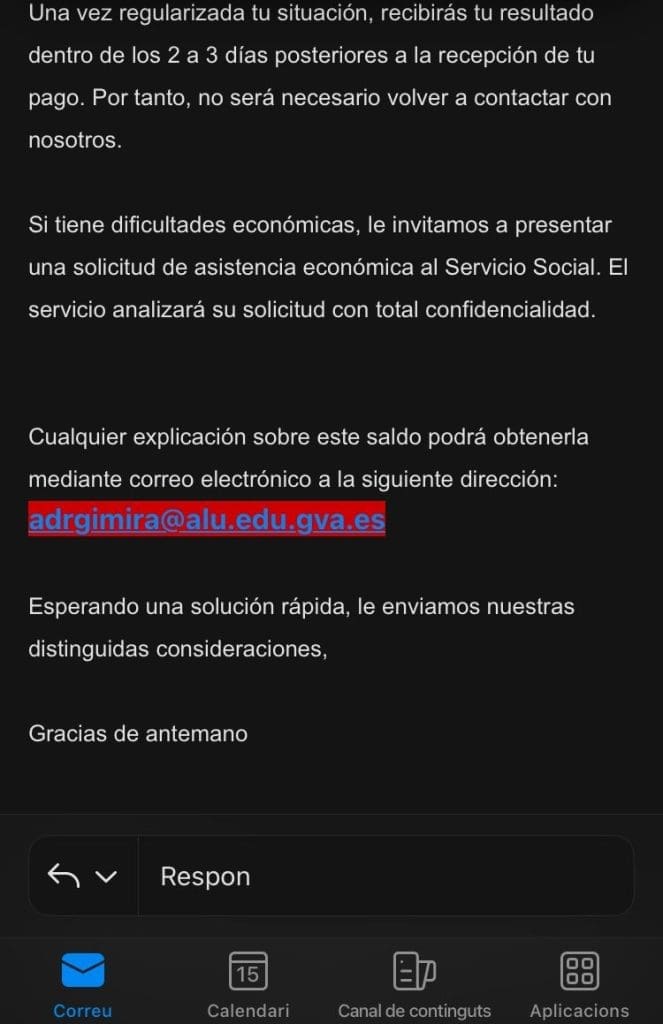This screenshot has height=1024, width=663.
Task: Open the adrgimira@alu.edu.gva.es email link
Action: [207, 520]
